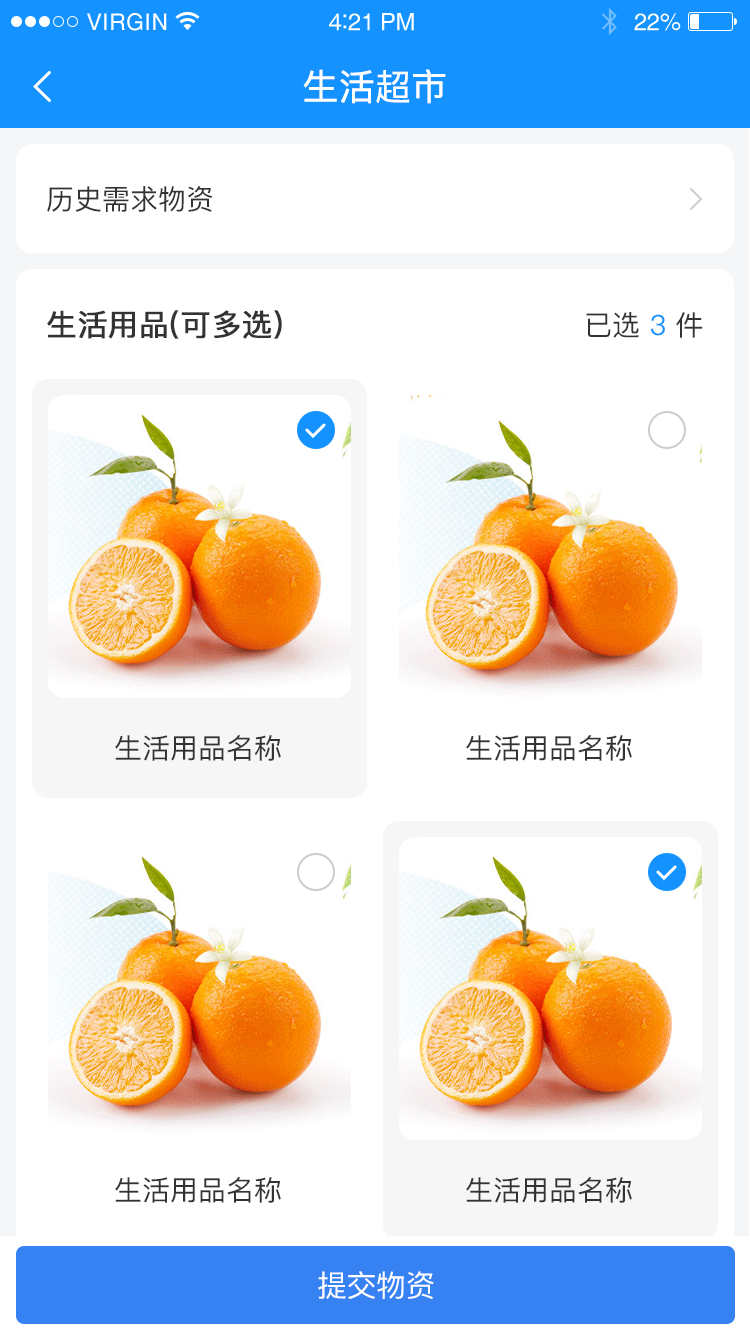Tap the back arrow in the header
Viewport: 750px width, 1334px height.
click(x=42, y=87)
